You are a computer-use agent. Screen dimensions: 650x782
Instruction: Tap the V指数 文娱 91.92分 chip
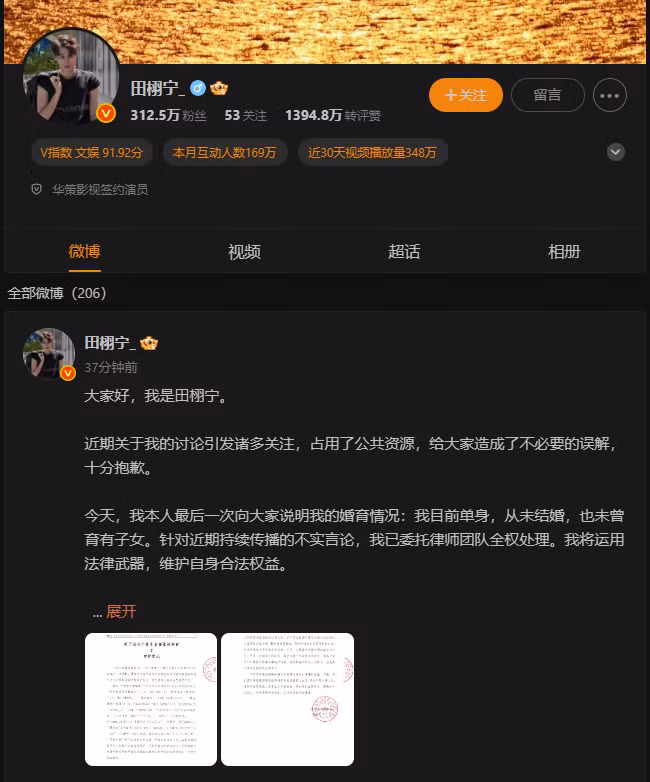[x=91, y=153]
